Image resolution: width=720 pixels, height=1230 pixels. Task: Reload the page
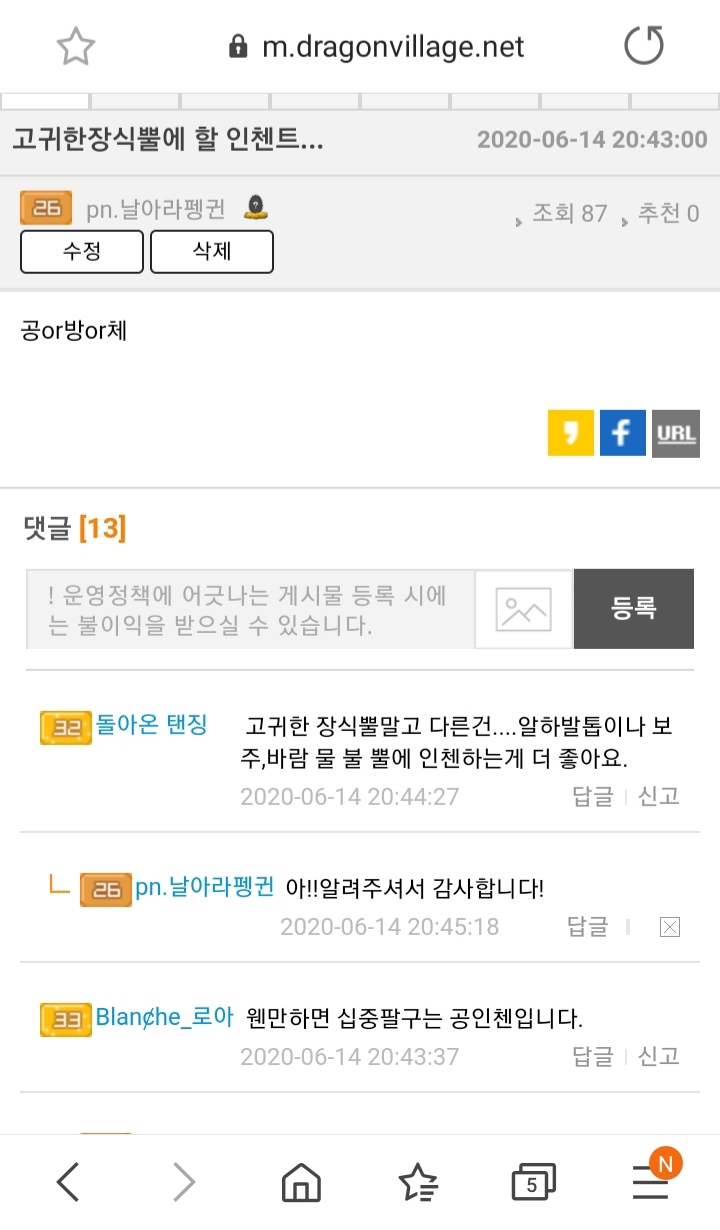coord(643,46)
